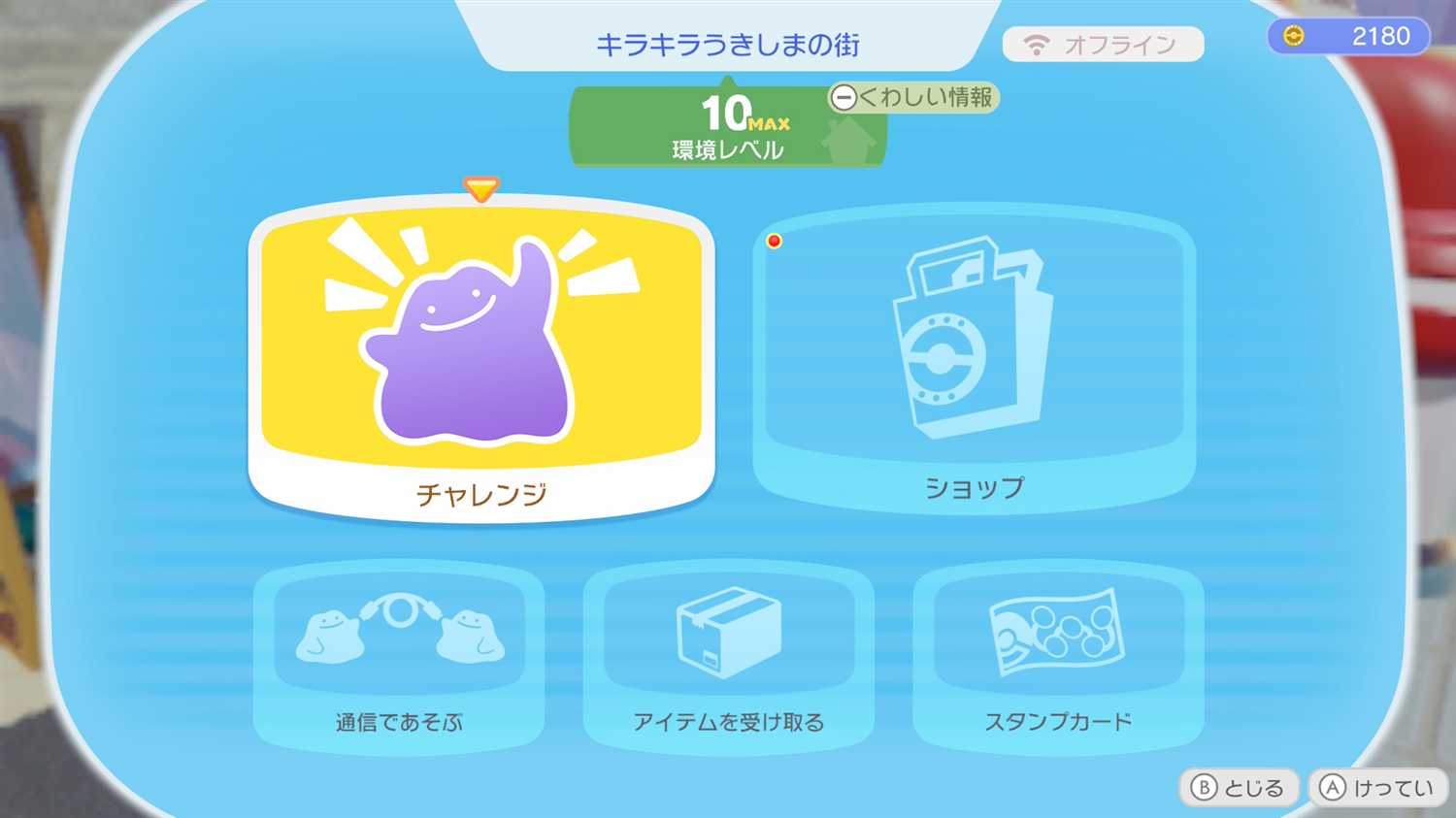Open the チャレンジ challenge card
Screen dimensions: 1456x818
(x=481, y=359)
